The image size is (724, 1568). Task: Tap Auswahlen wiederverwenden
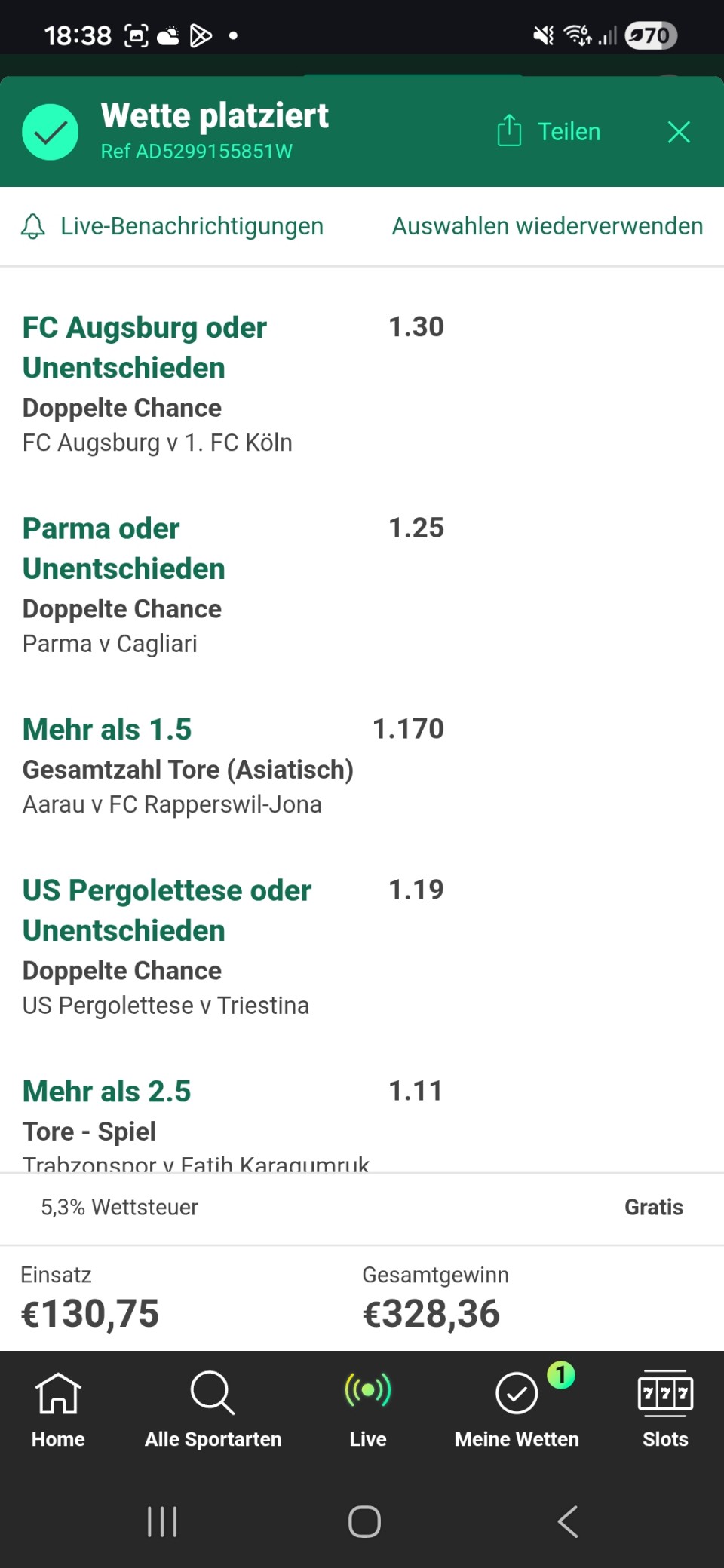coord(547,226)
